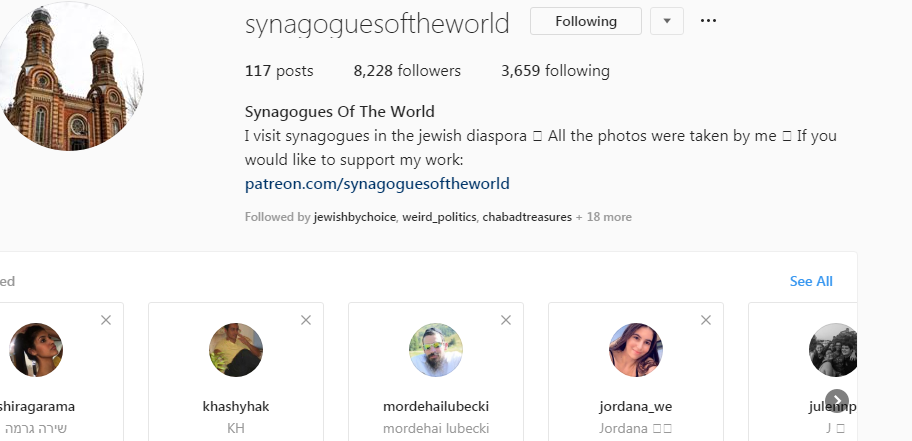Dismiss the jordana_we suggestion
912x441 pixels.
tap(706, 320)
